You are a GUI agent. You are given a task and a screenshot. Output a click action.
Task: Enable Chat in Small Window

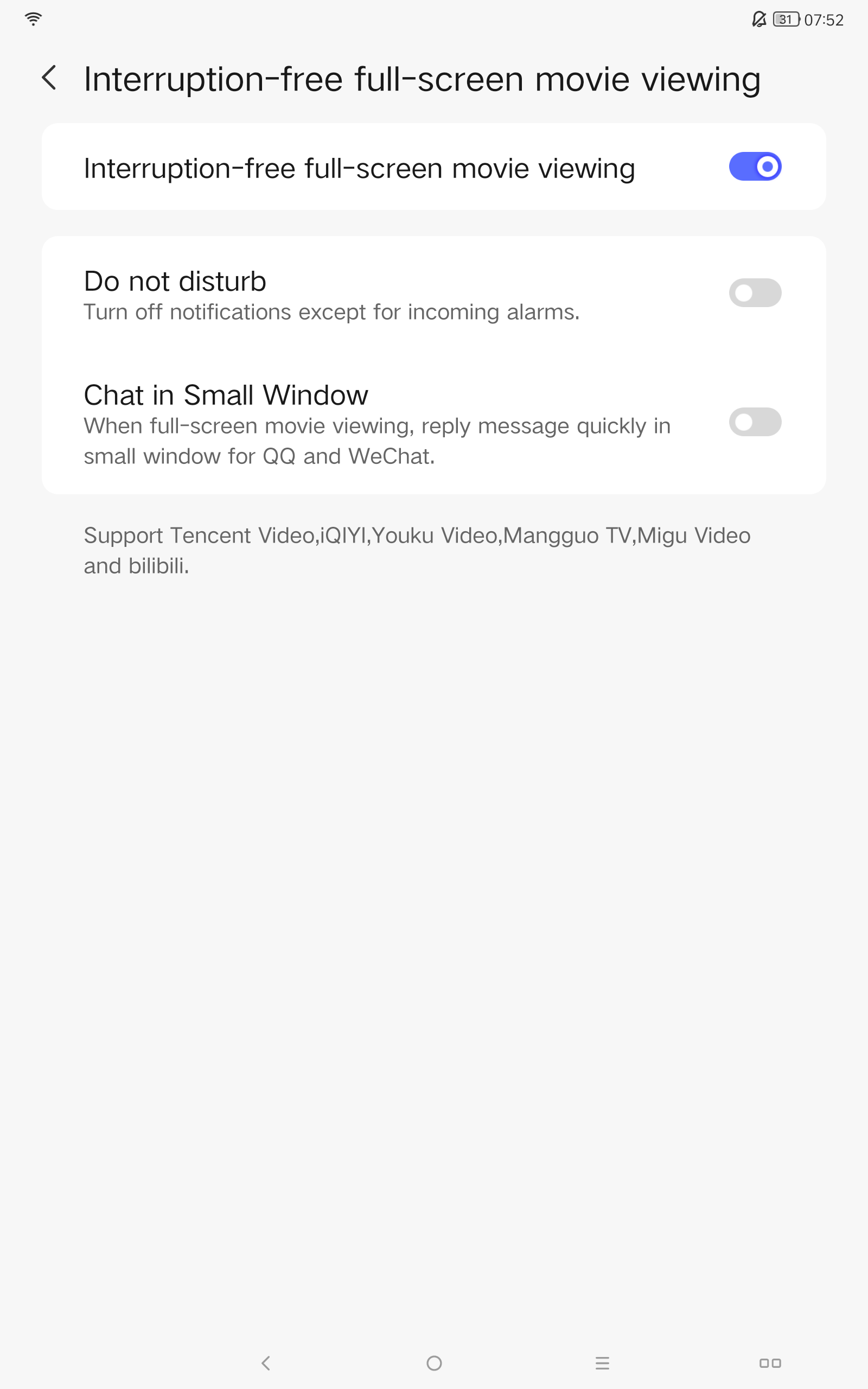755,422
